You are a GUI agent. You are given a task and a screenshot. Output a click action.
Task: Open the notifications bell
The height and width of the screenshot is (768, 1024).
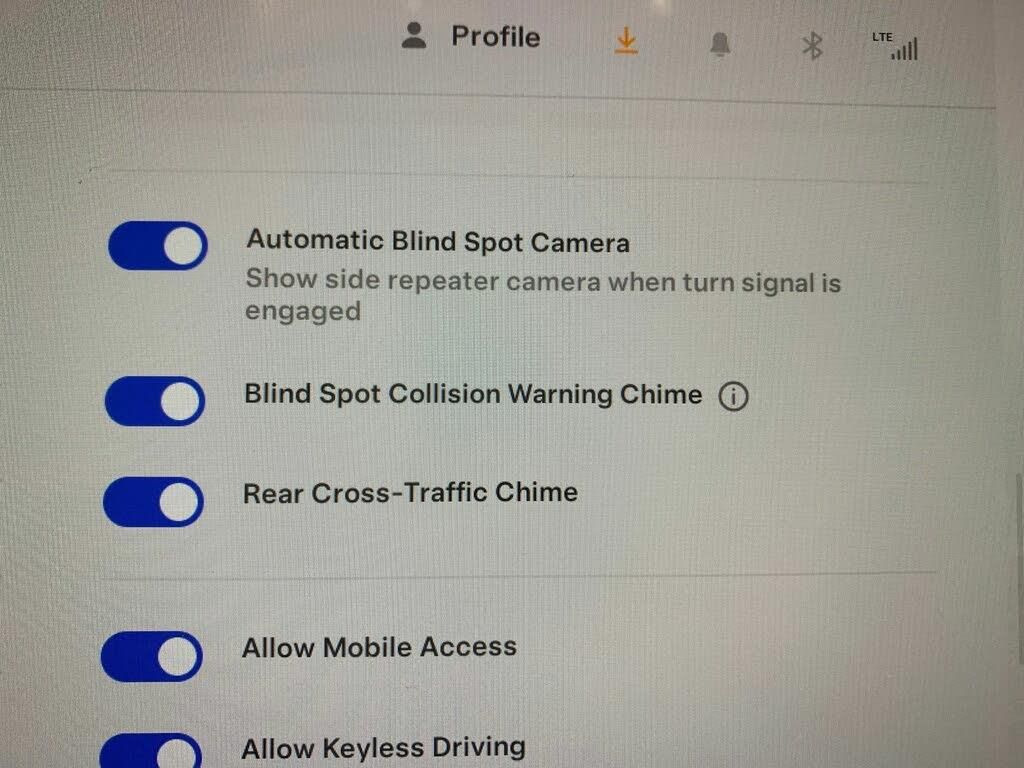[720, 45]
